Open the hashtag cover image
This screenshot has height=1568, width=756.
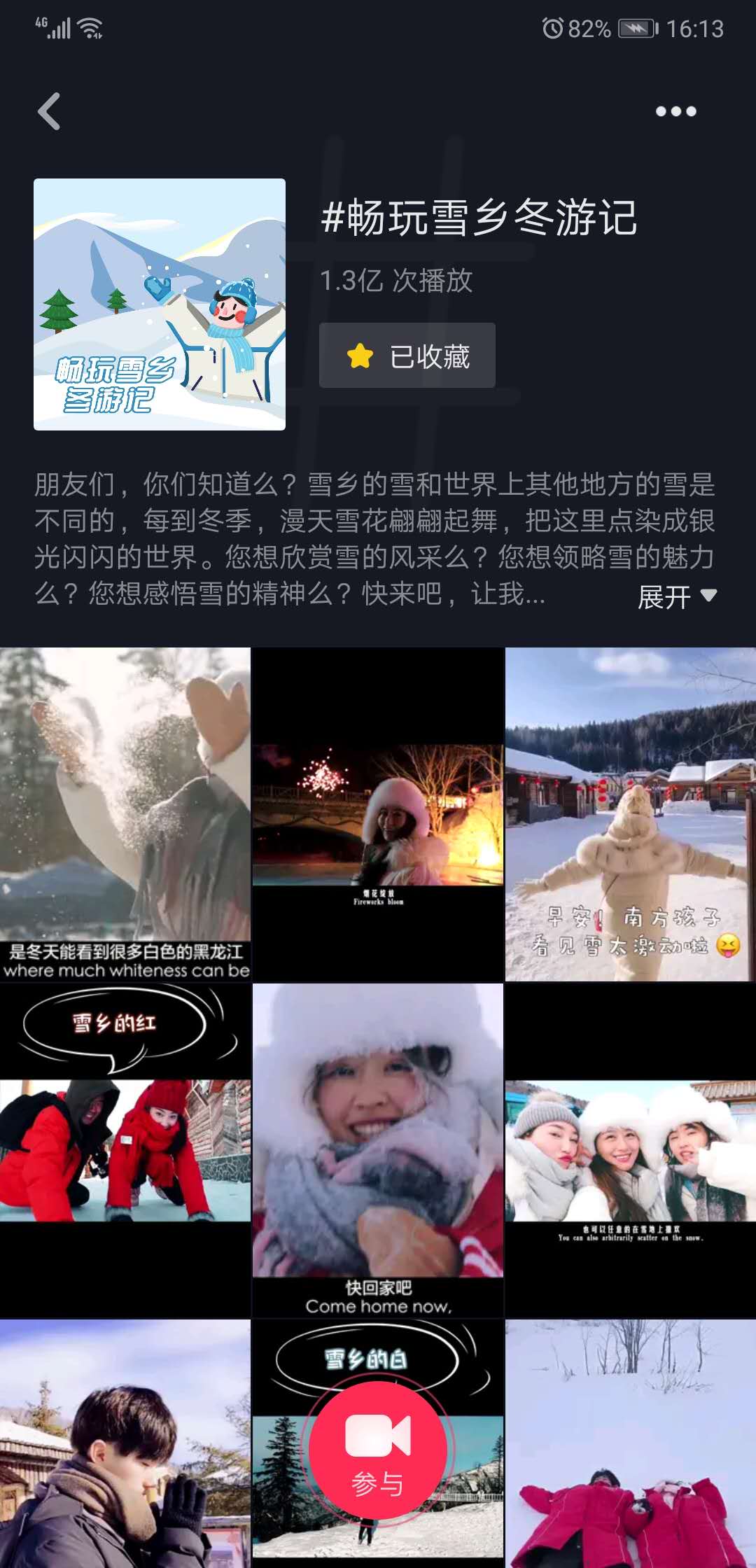(160, 304)
